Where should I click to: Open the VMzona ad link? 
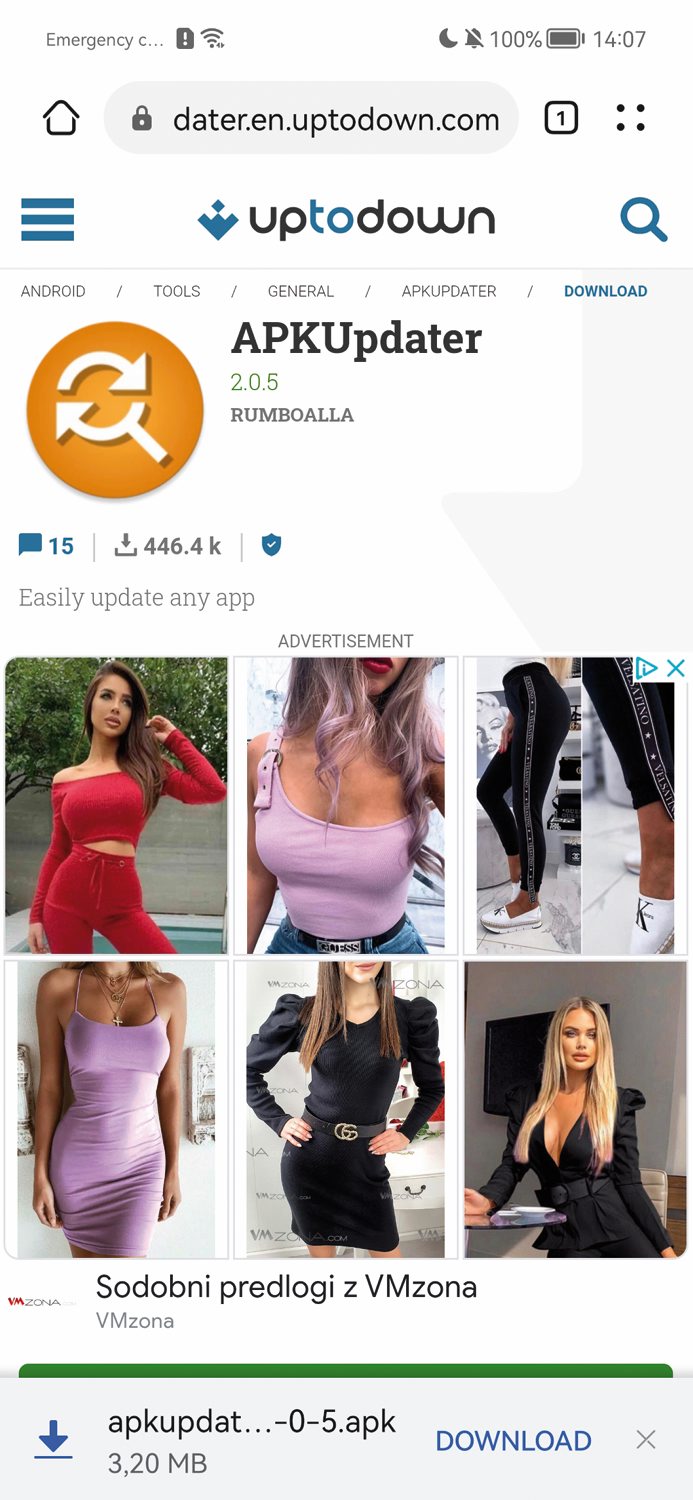pyautogui.click(x=286, y=1287)
